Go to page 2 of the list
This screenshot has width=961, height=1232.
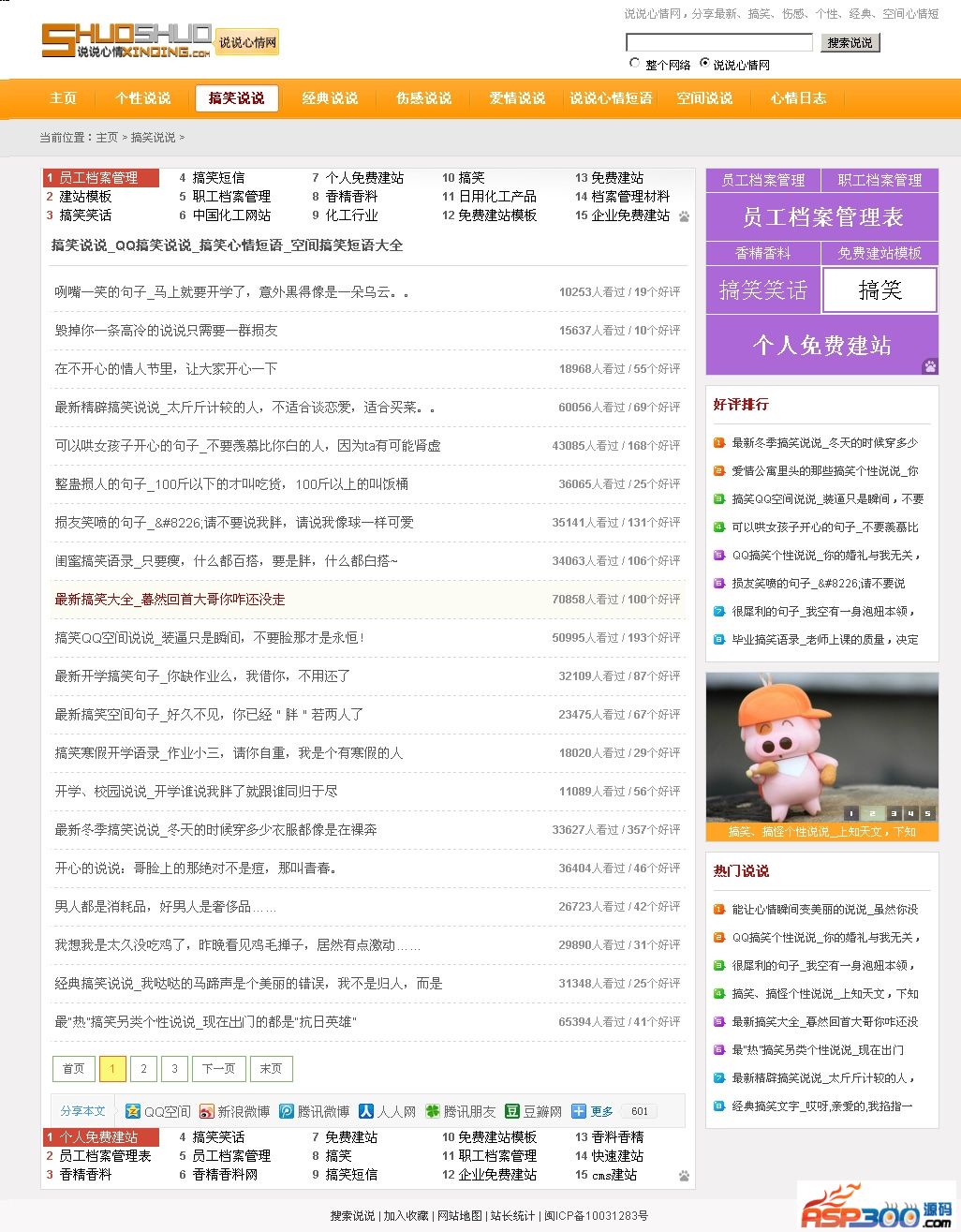[143, 1068]
